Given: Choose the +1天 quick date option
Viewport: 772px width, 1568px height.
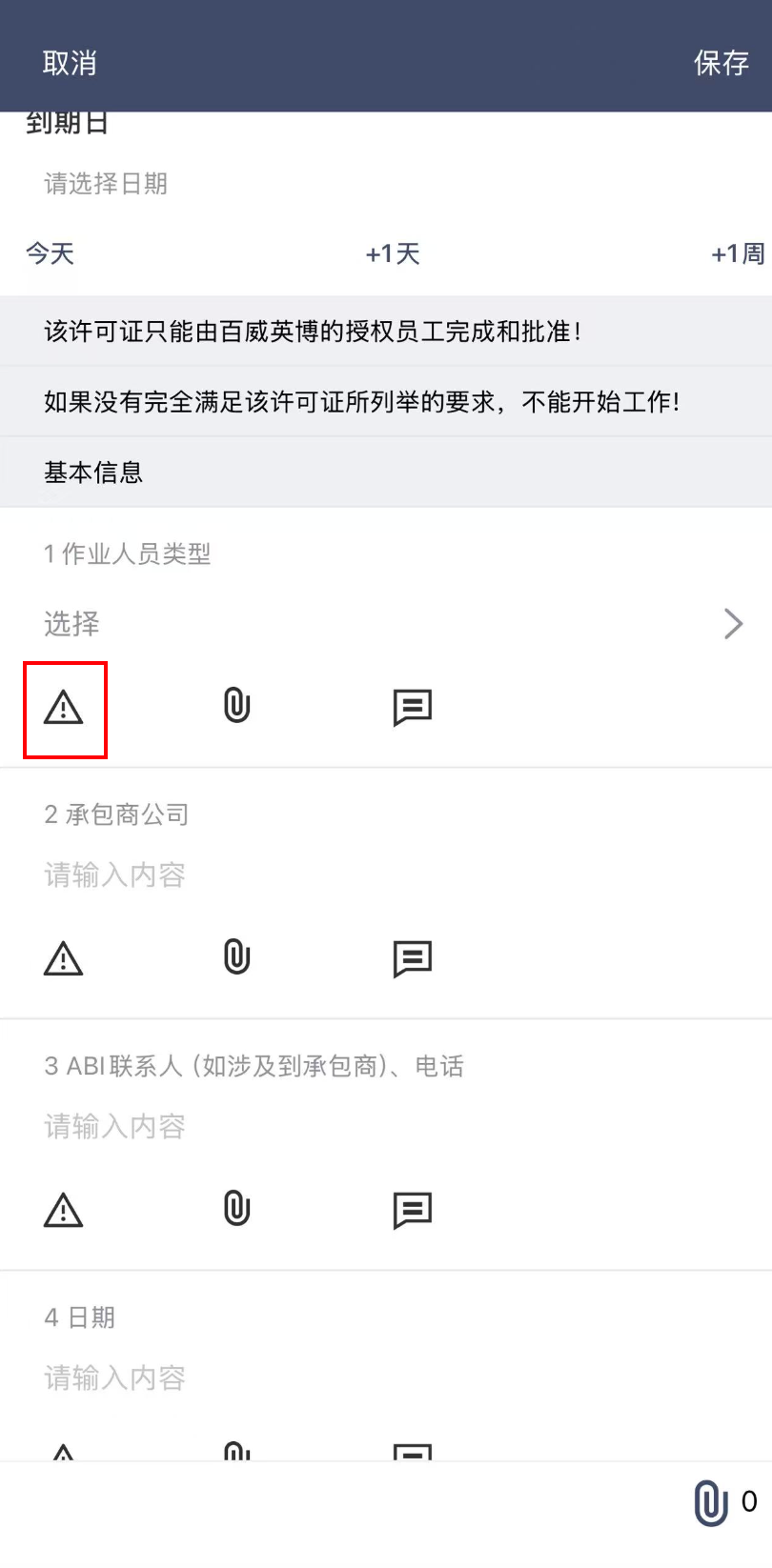Looking at the screenshot, I should click(393, 253).
